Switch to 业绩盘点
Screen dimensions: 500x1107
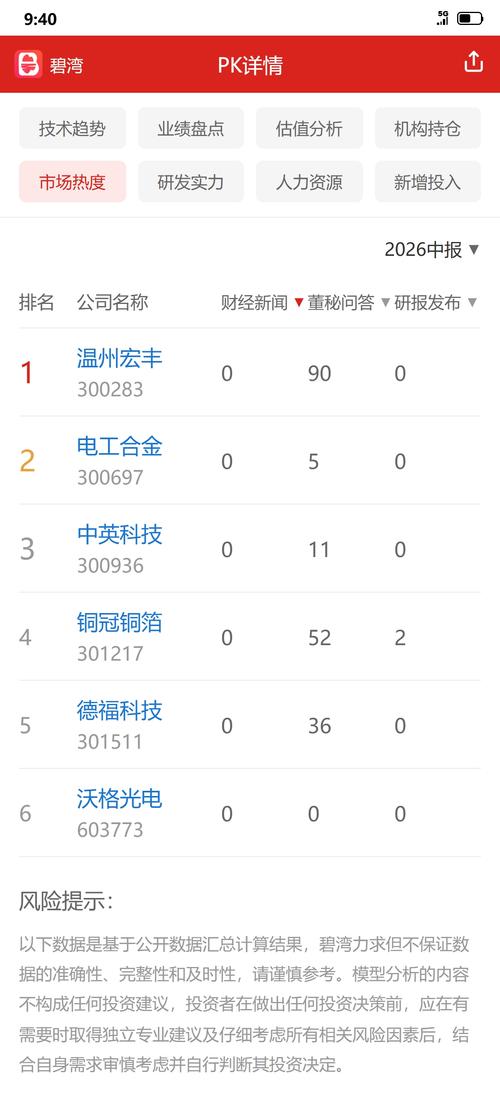191,128
